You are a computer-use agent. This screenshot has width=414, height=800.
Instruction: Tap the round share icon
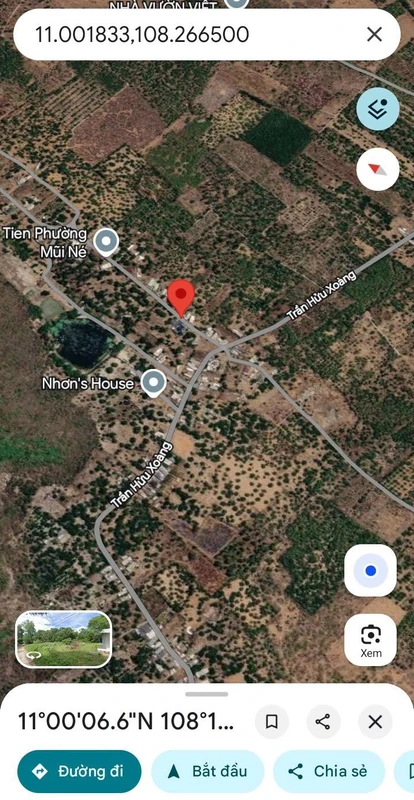tap(323, 721)
